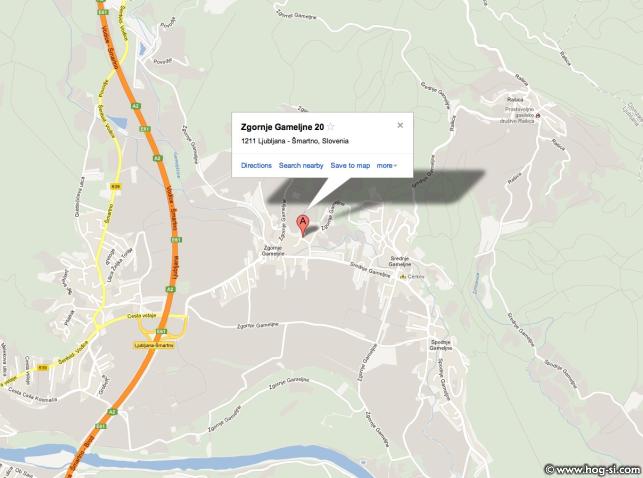Viewport: 643px width, 478px height.
Task: Select Save to map
Action: pos(350,165)
